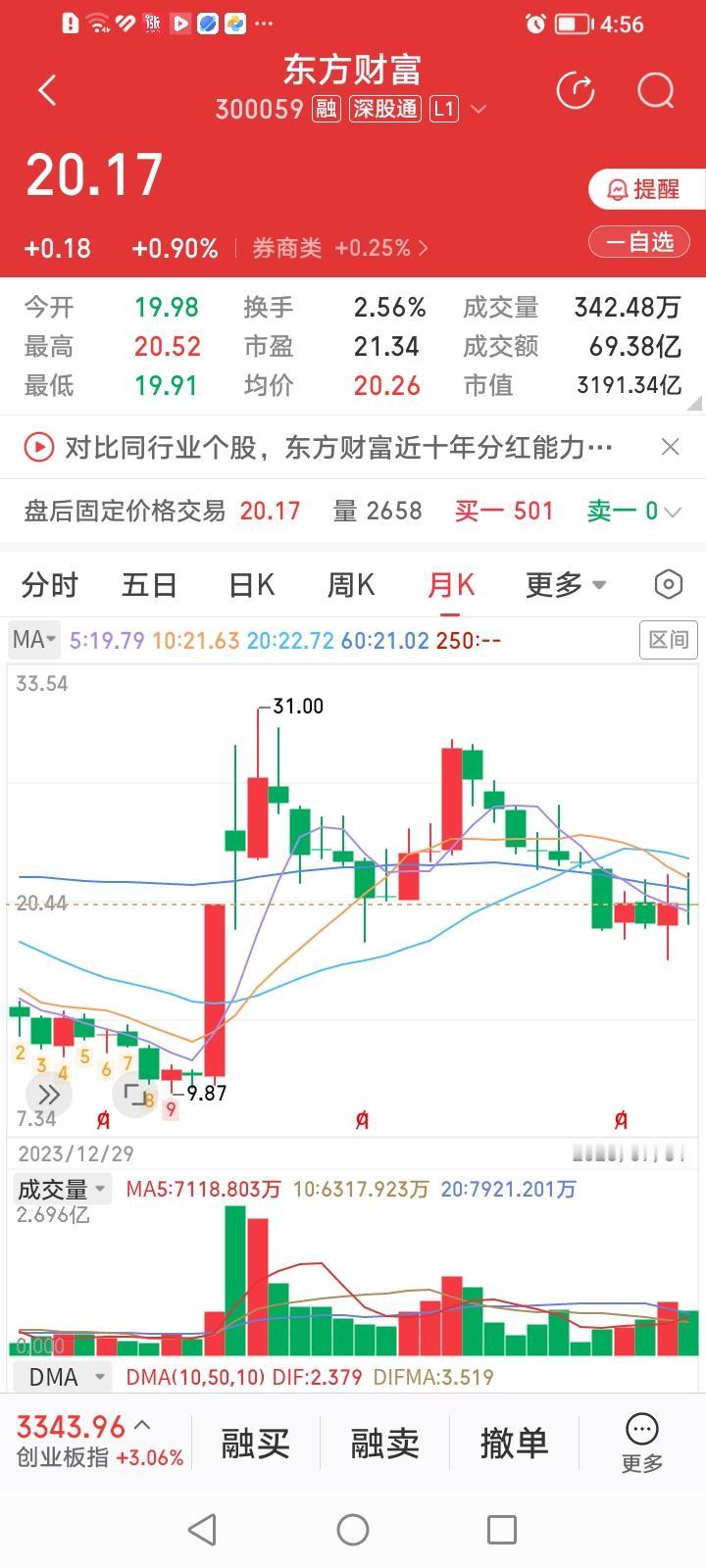Expand the 盘后固定价格交易 row chevron
706x1568 pixels.
coord(672,511)
